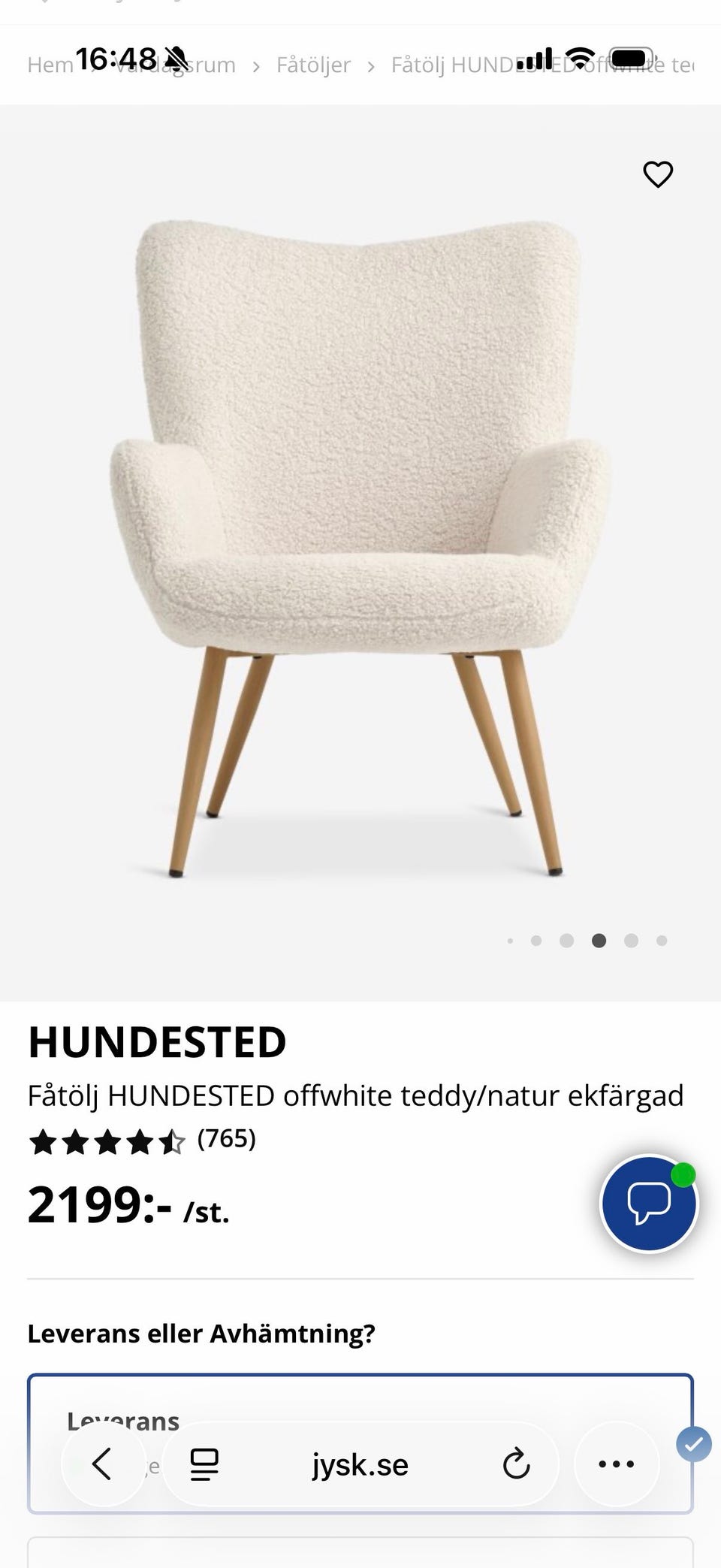Open the 765 customer reviews
The height and width of the screenshot is (1568, 721).
[x=226, y=1139]
